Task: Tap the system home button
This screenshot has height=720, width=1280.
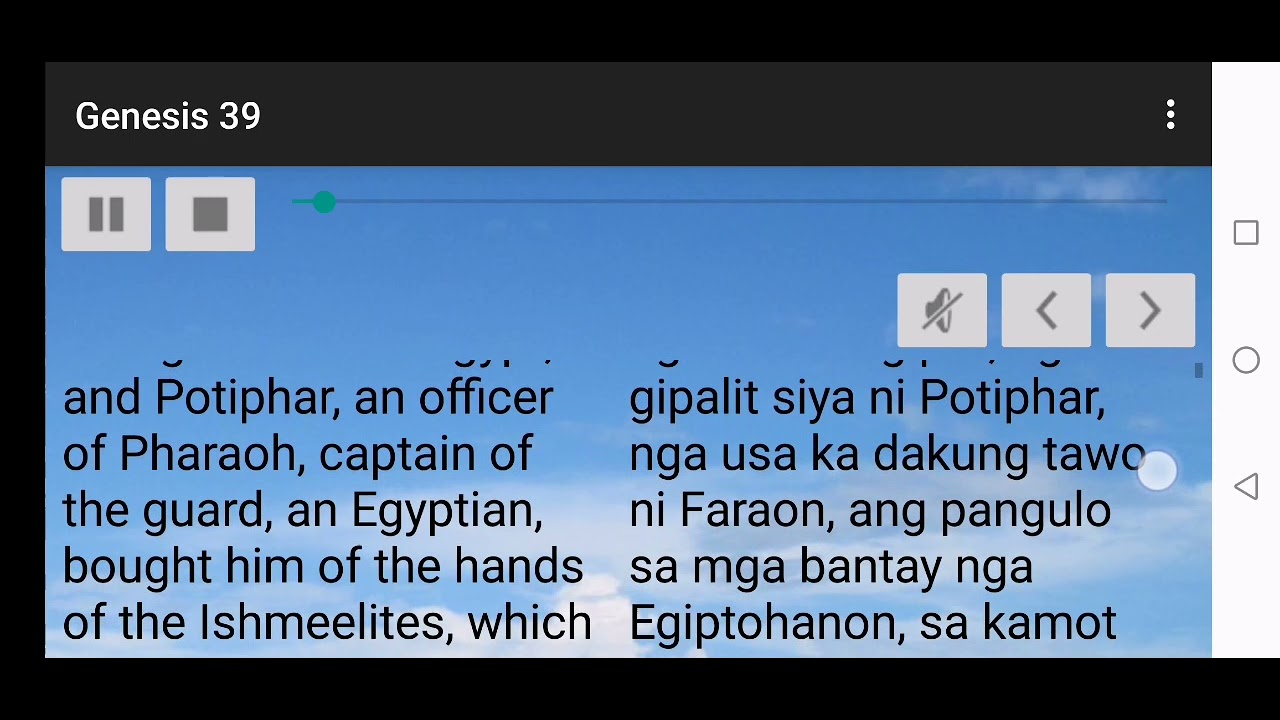Action: 1246,360
